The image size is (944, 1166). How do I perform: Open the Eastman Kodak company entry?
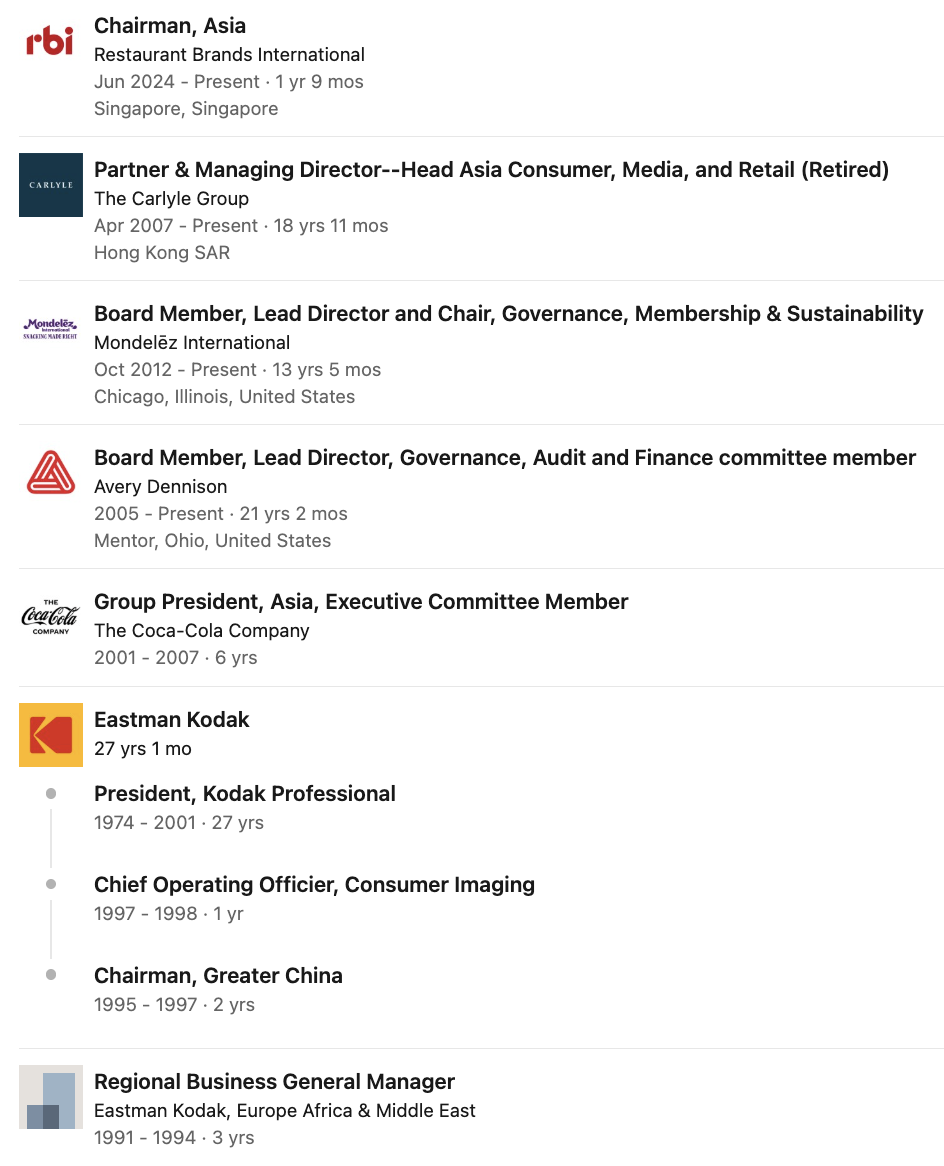click(172, 720)
